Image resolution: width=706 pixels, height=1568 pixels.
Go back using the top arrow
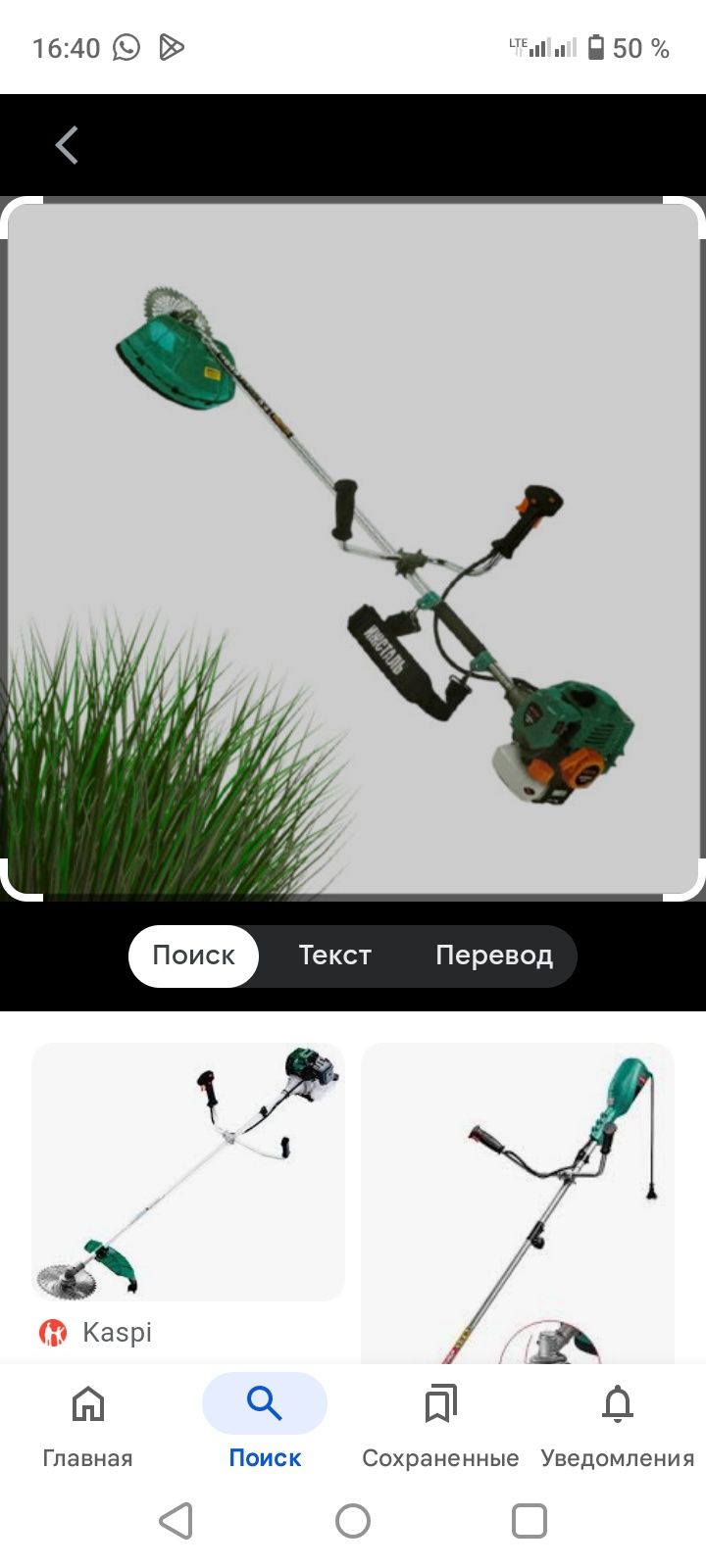pos(67,145)
